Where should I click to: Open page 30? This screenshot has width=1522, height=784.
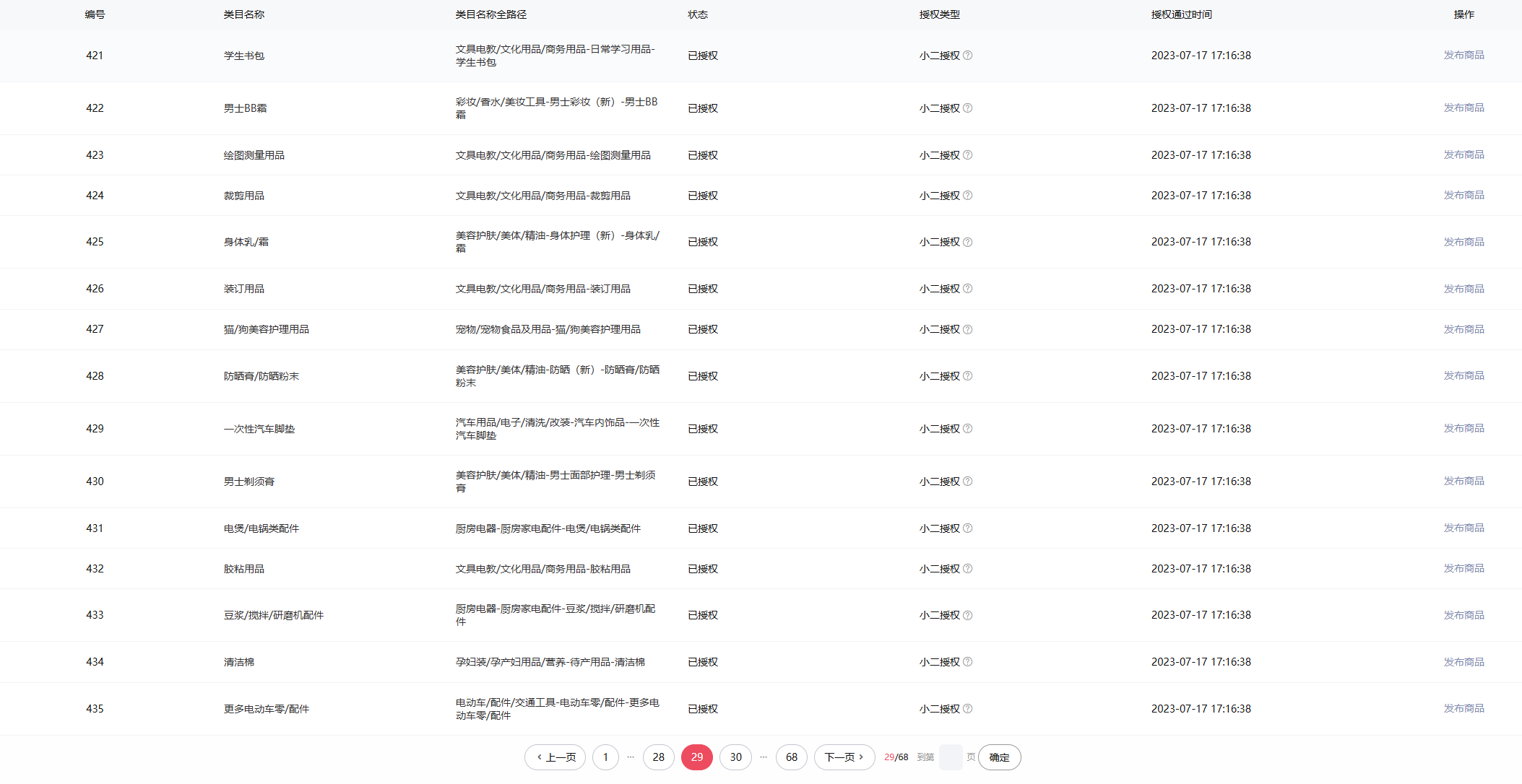coord(735,757)
